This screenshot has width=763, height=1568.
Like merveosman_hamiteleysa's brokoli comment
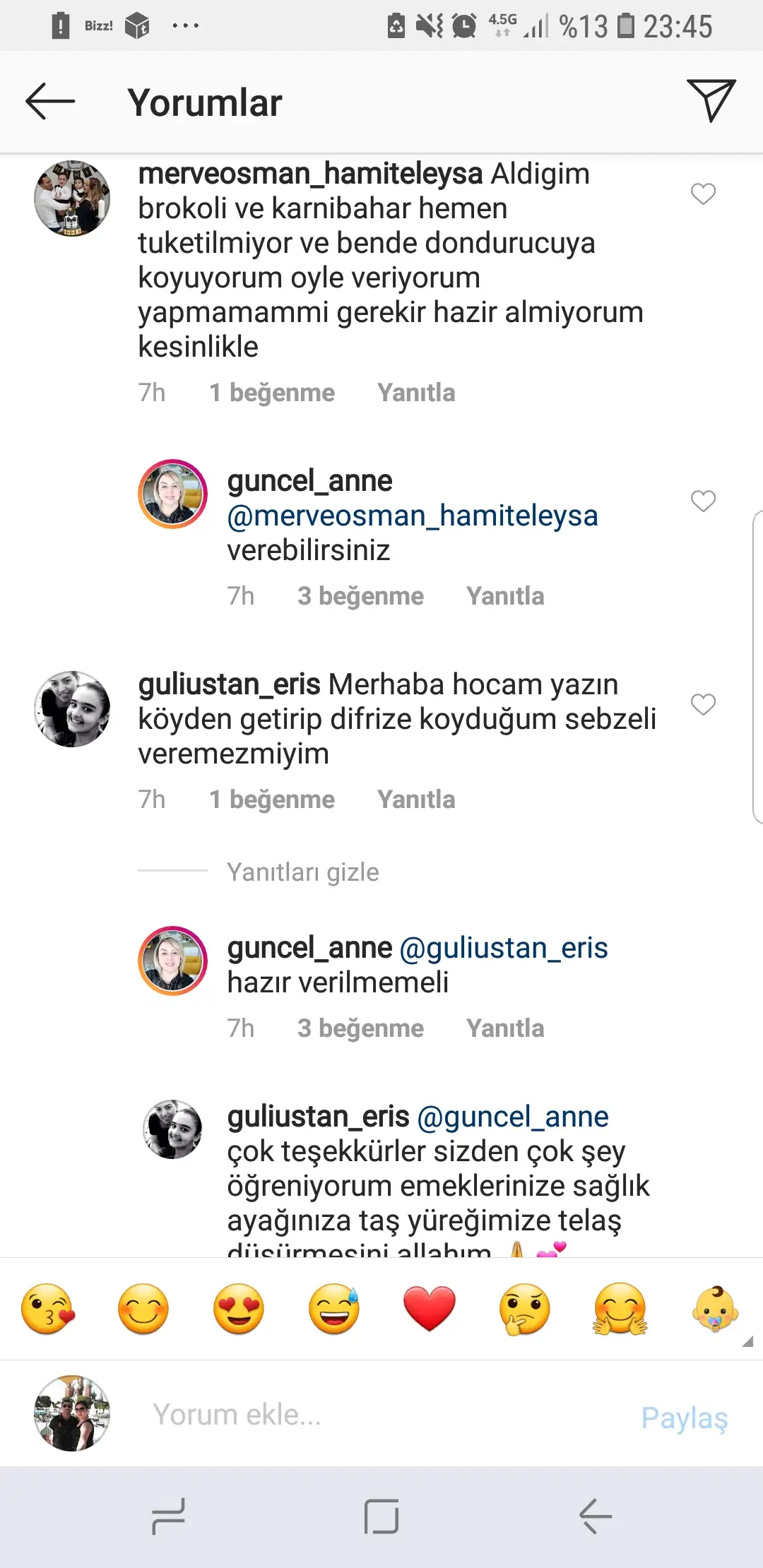703,194
